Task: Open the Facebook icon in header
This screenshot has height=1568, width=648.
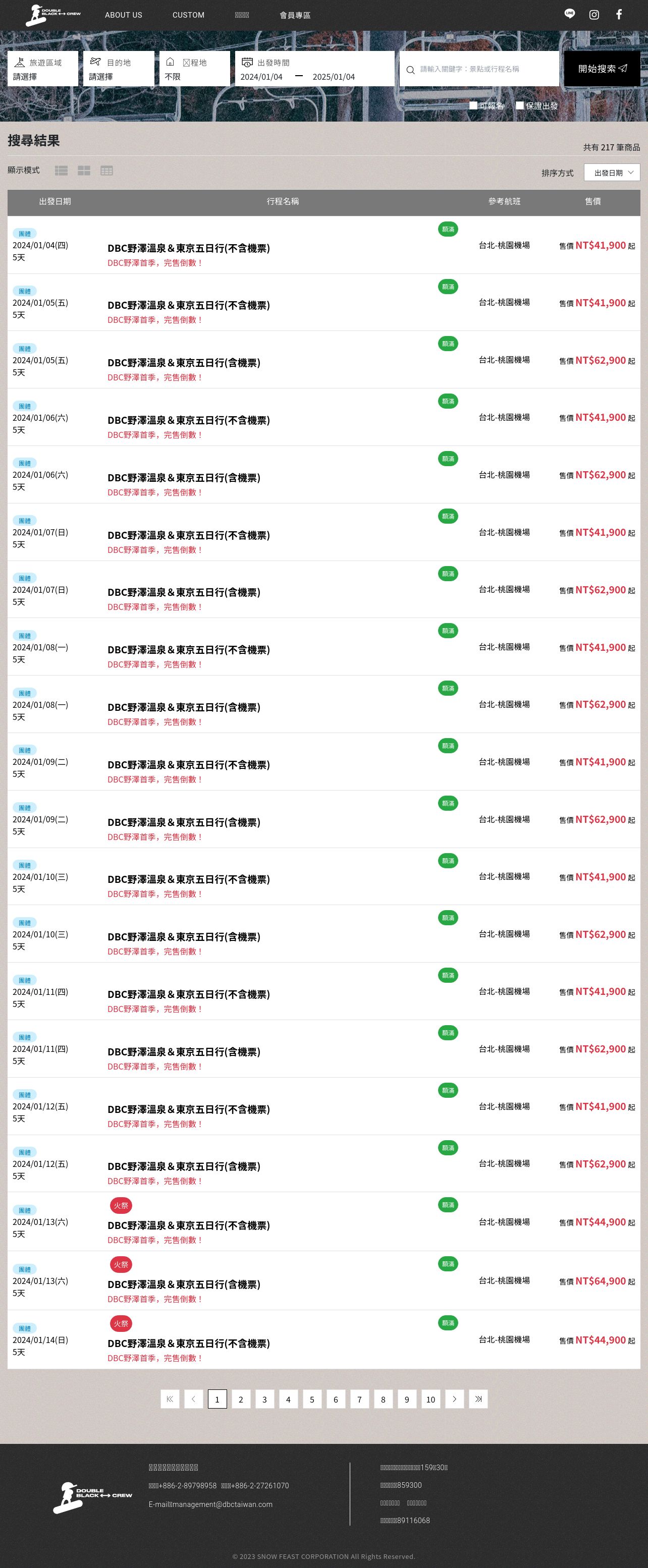Action: 618,15
